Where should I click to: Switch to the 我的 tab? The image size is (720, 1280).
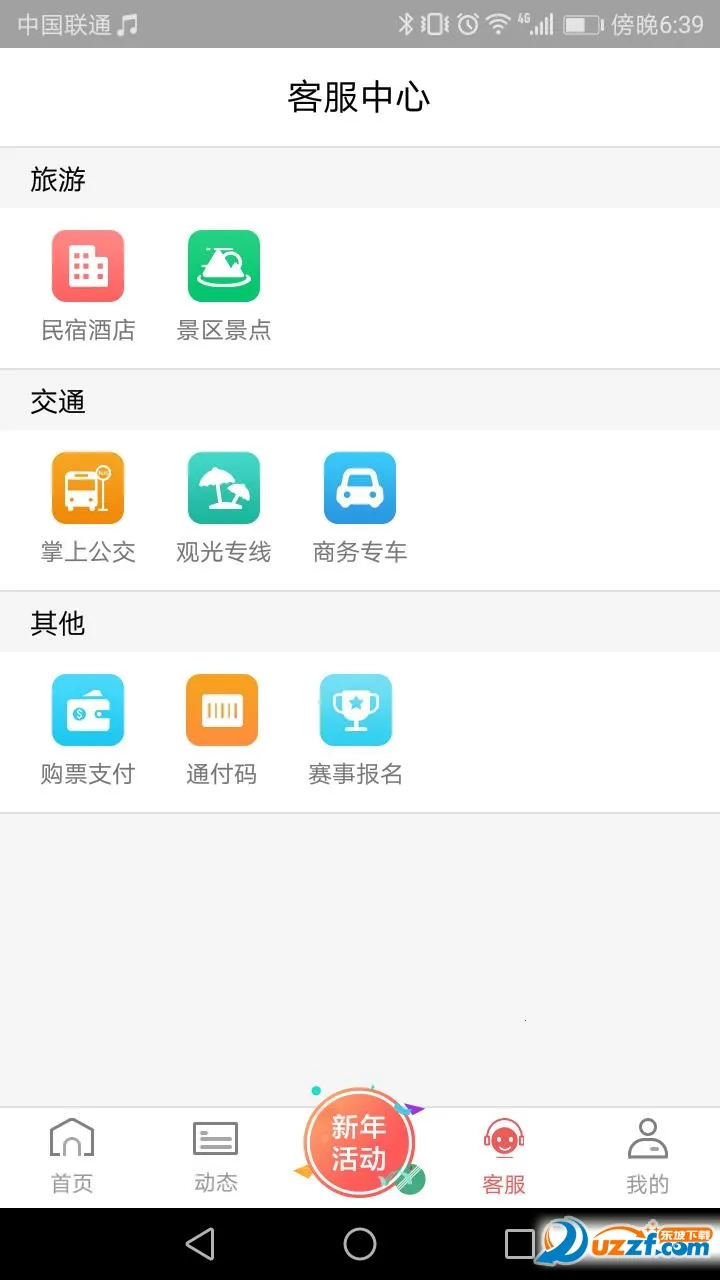647,1156
